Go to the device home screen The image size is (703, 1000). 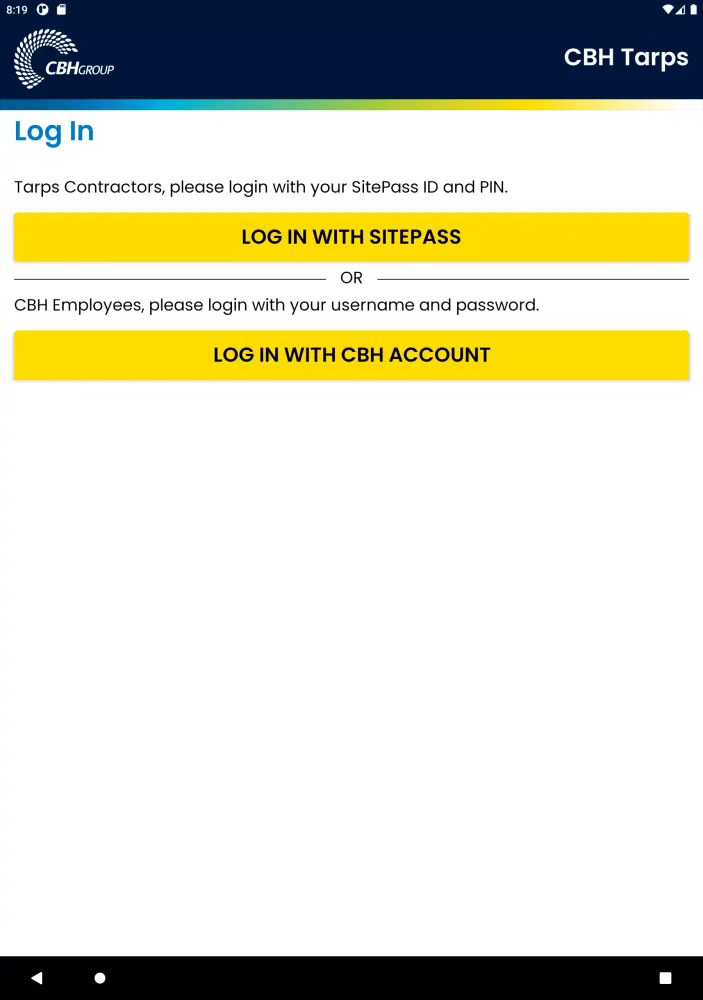[100, 978]
